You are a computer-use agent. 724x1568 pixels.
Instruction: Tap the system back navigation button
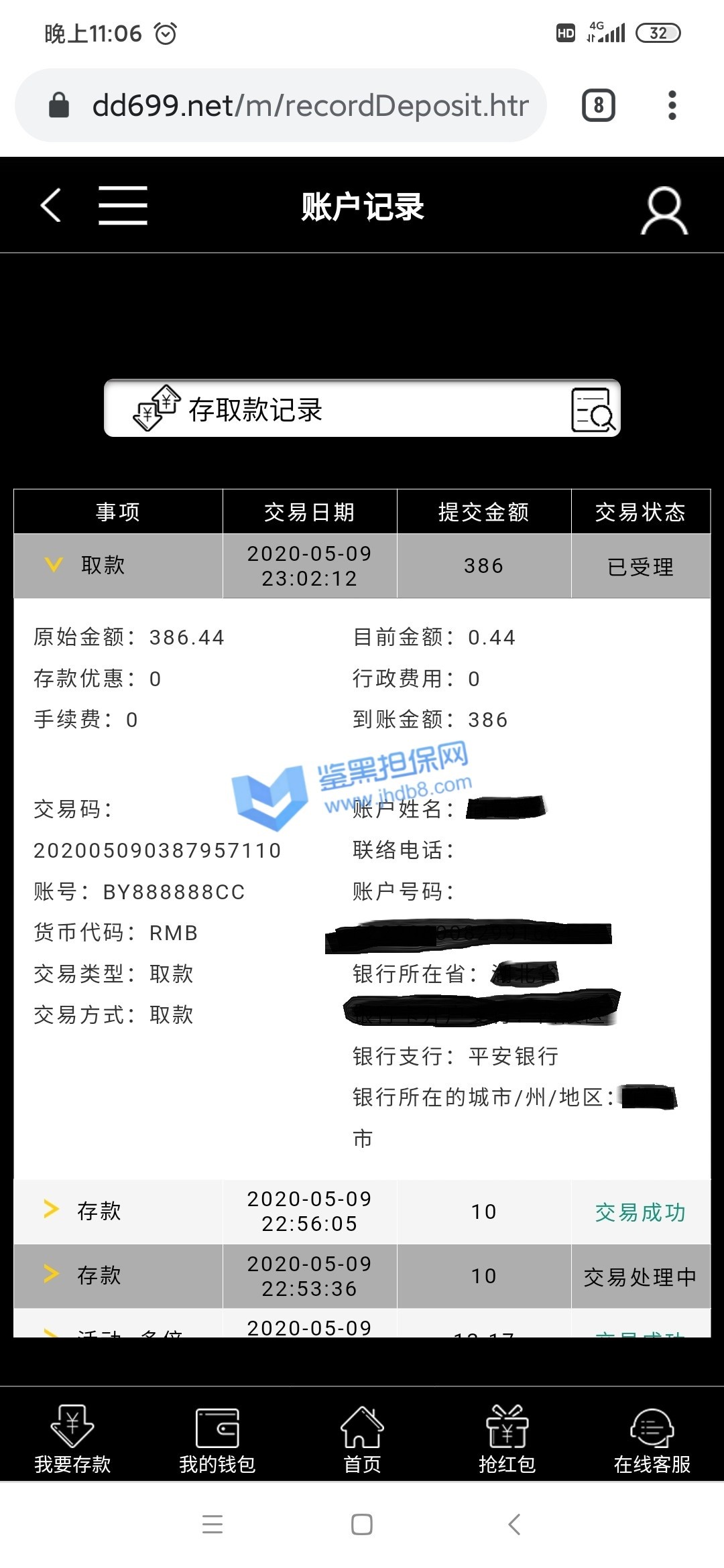(x=514, y=1524)
